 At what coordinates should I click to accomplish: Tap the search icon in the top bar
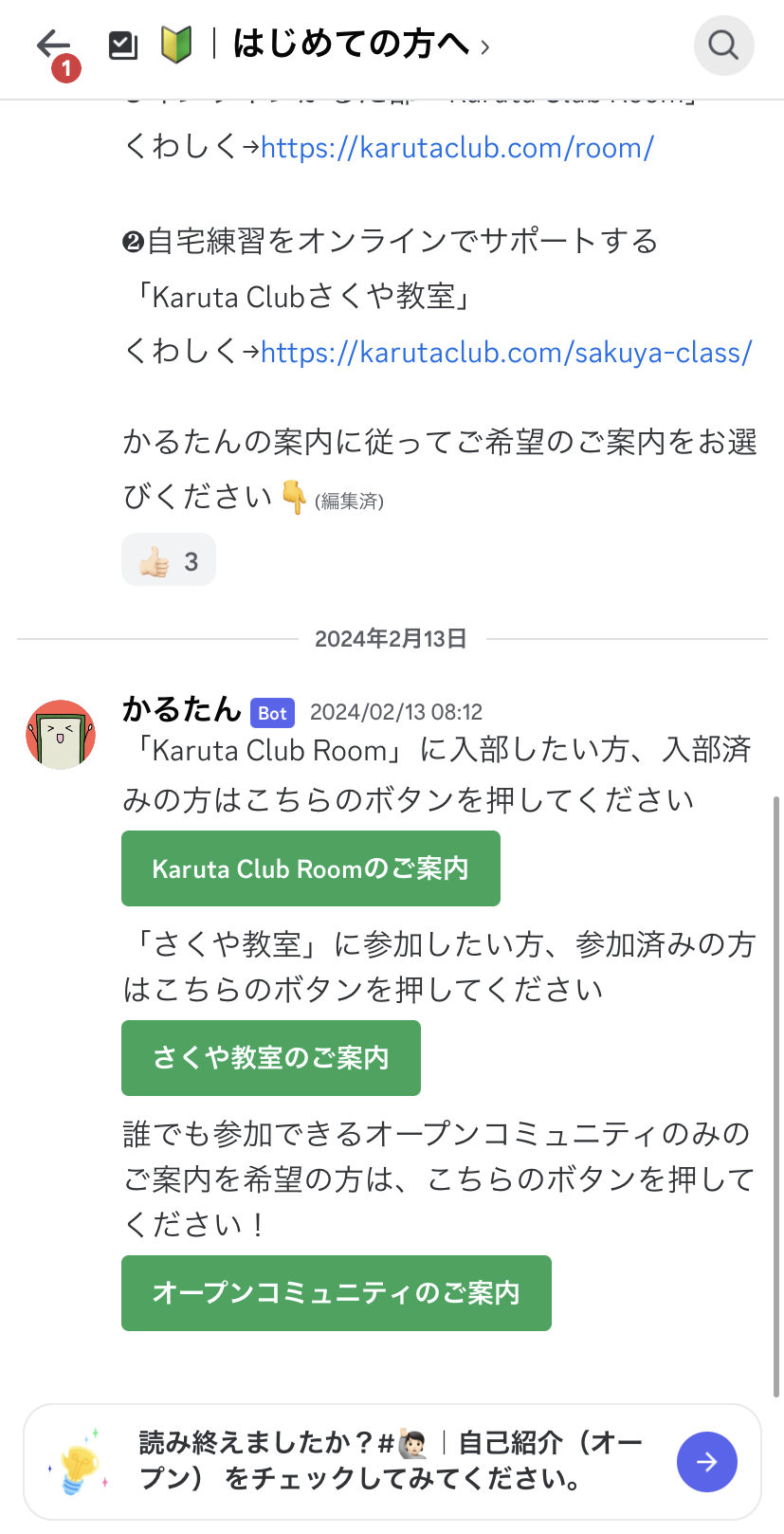coord(722,46)
